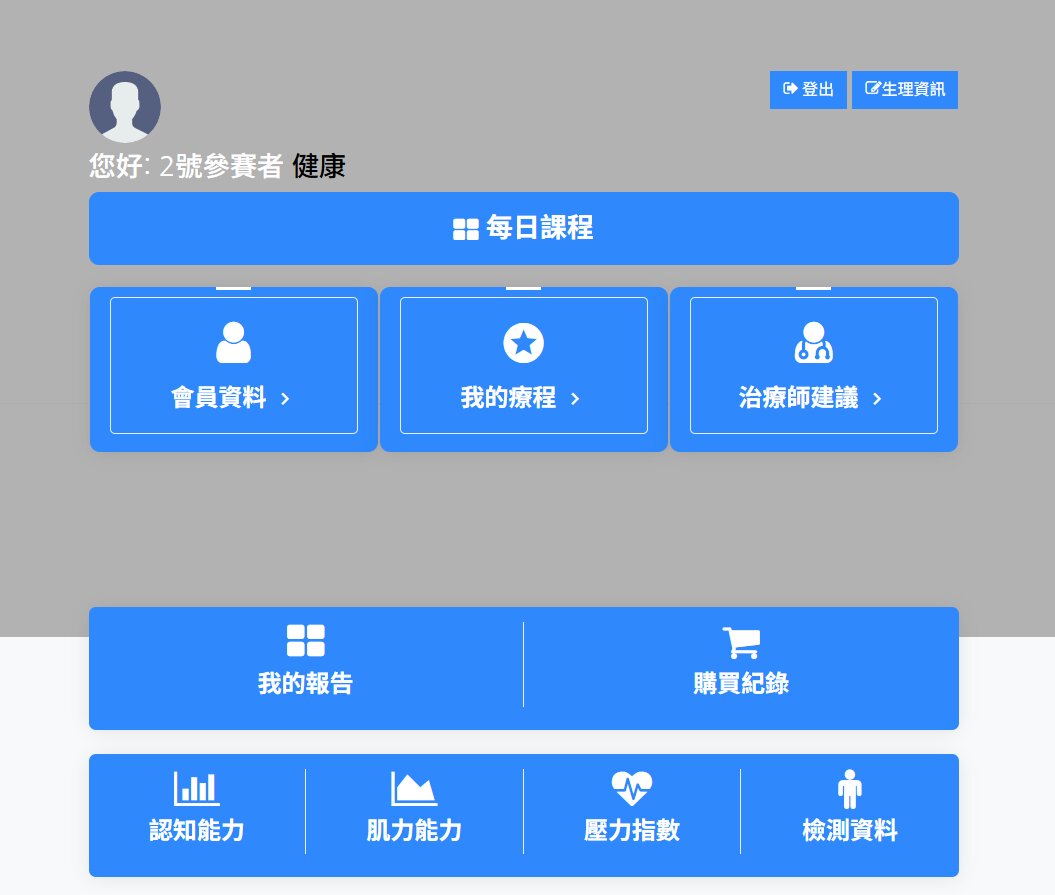Open 生理資訊 edit button

(x=904, y=90)
